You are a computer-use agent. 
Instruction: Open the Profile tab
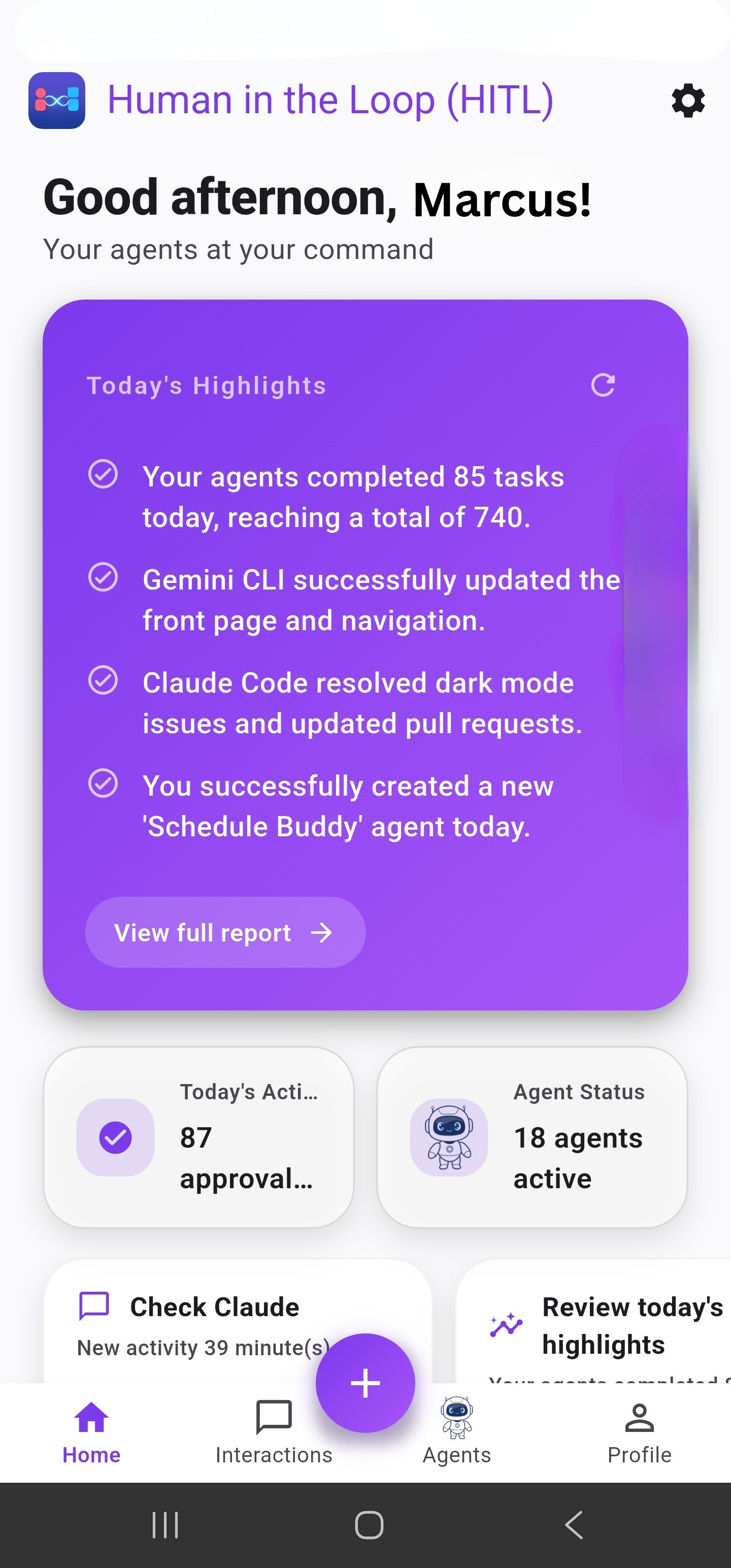pyautogui.click(x=639, y=1430)
